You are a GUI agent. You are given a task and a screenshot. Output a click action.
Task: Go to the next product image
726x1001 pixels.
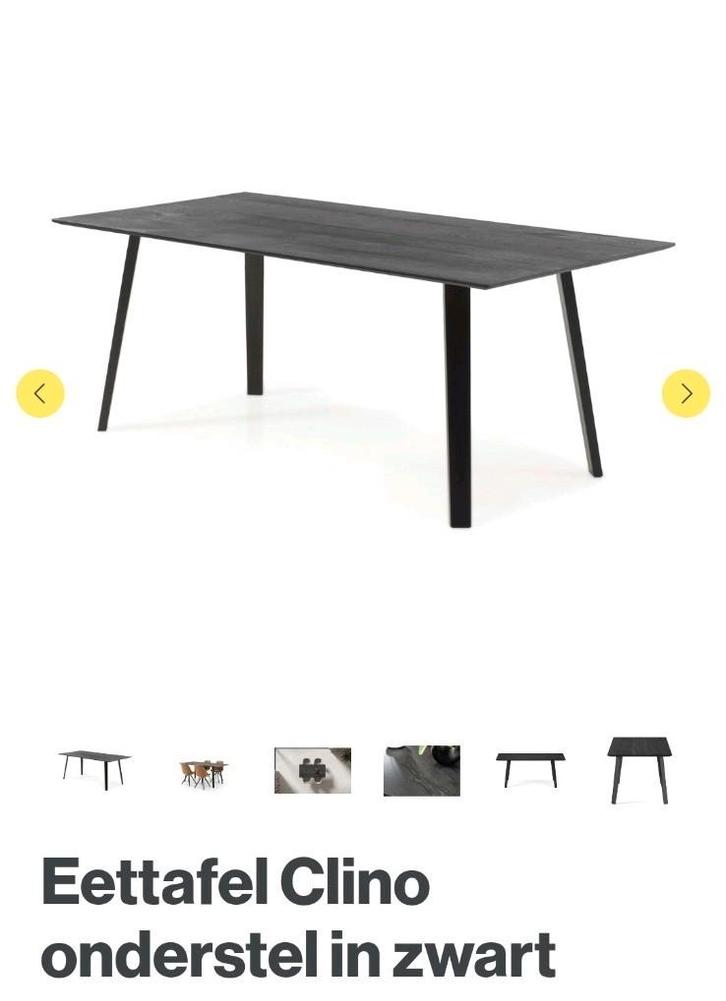pyautogui.click(x=686, y=393)
